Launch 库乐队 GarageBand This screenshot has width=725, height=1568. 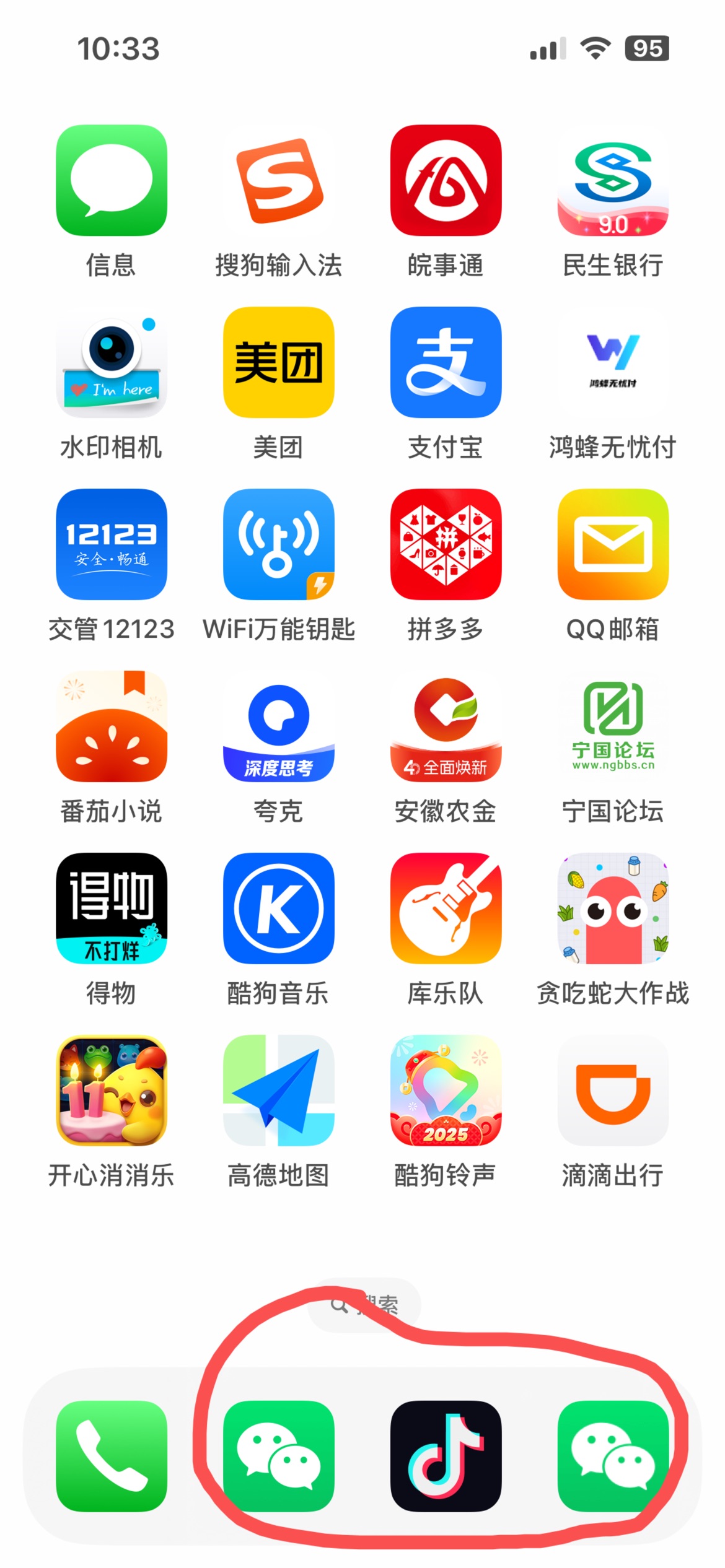coord(446,908)
